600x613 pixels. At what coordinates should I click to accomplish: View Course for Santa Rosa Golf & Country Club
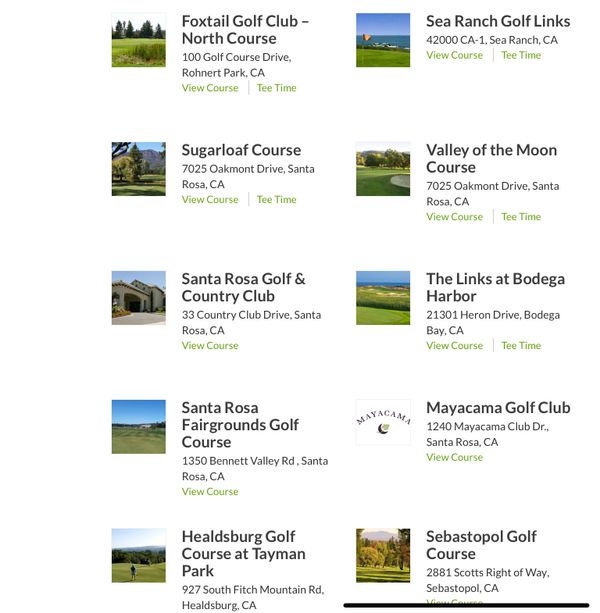[210, 345]
